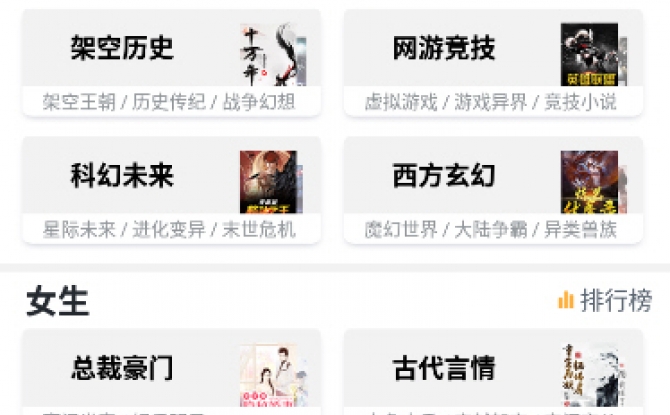Open the 网游竞技 category card

(493, 62)
